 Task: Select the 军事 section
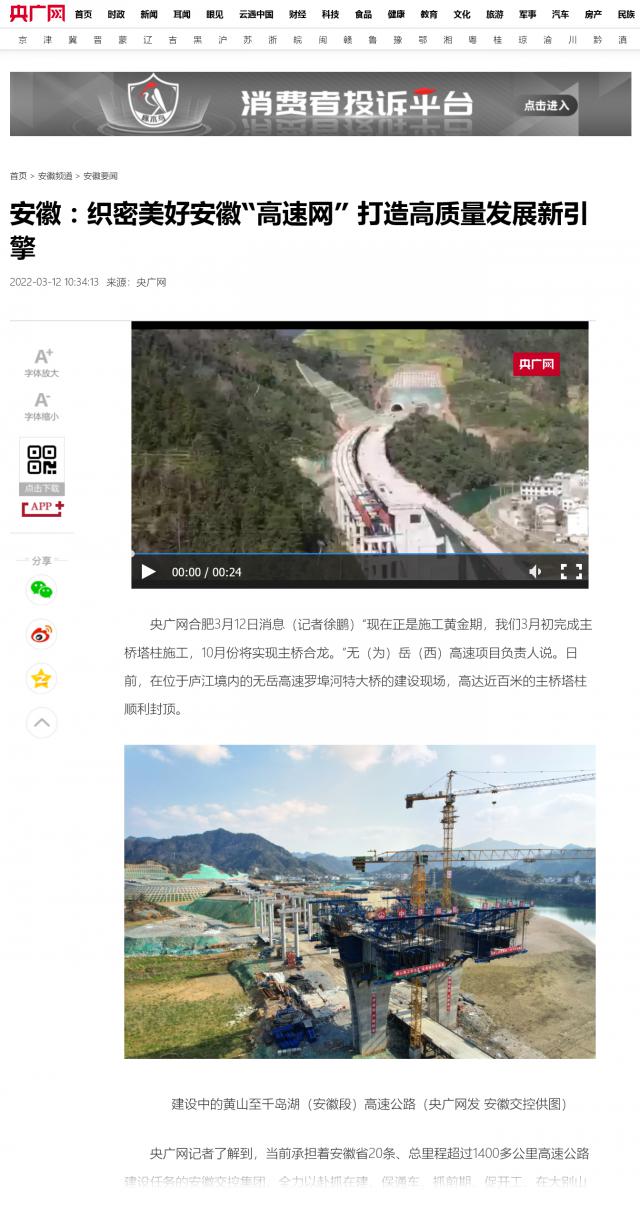(527, 14)
